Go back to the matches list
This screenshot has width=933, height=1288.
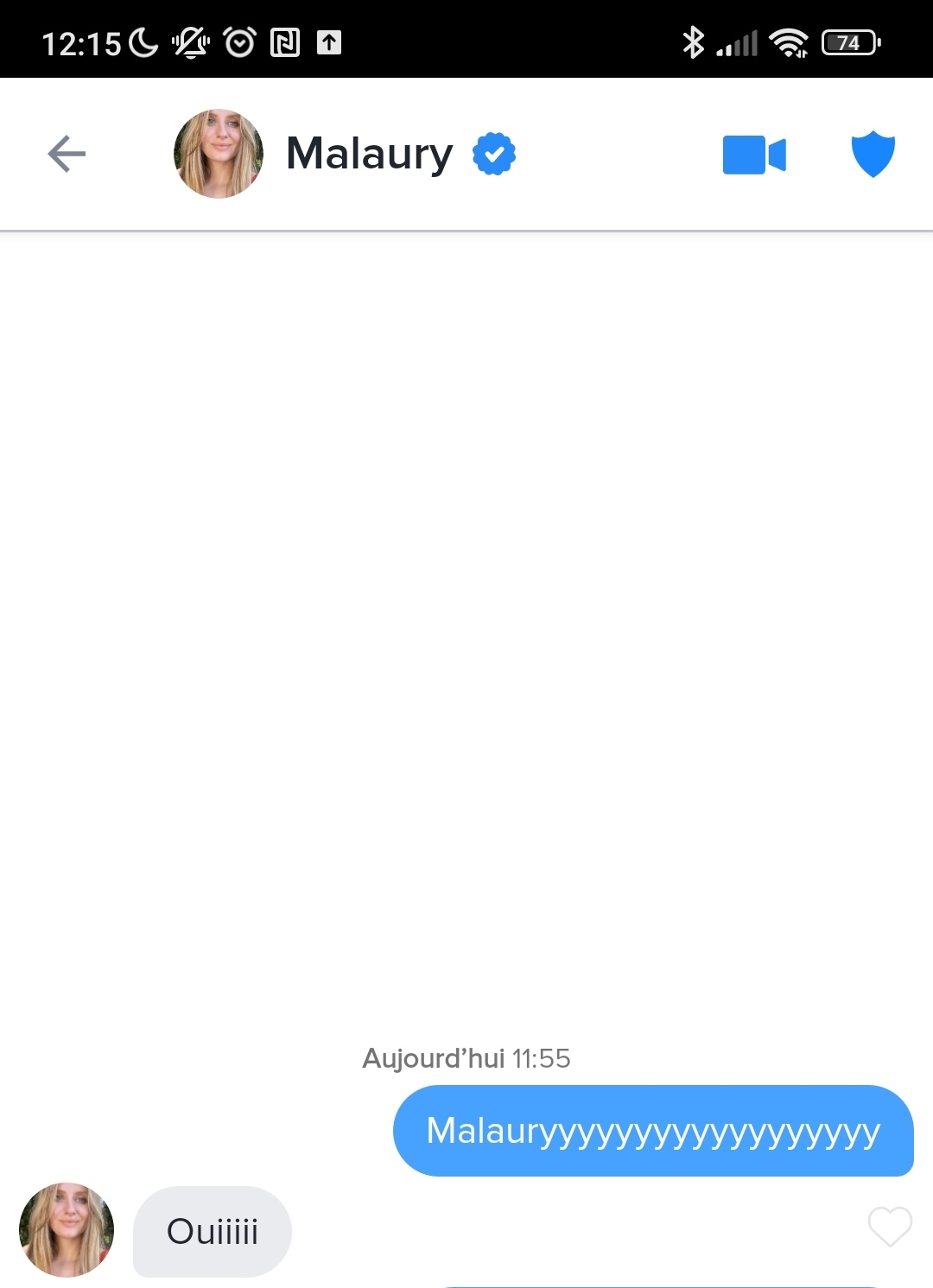[x=67, y=155]
